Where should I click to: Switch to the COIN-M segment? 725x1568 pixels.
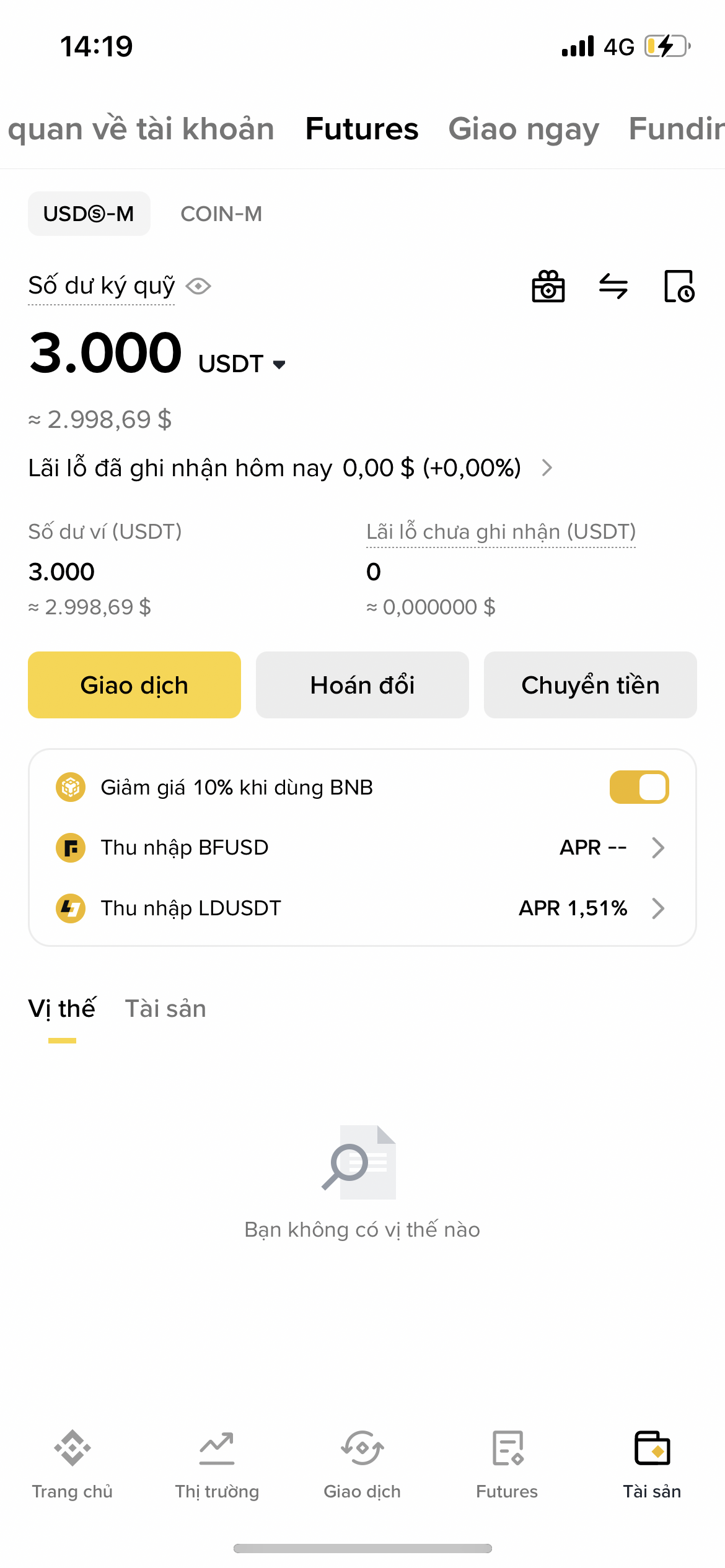(x=221, y=214)
